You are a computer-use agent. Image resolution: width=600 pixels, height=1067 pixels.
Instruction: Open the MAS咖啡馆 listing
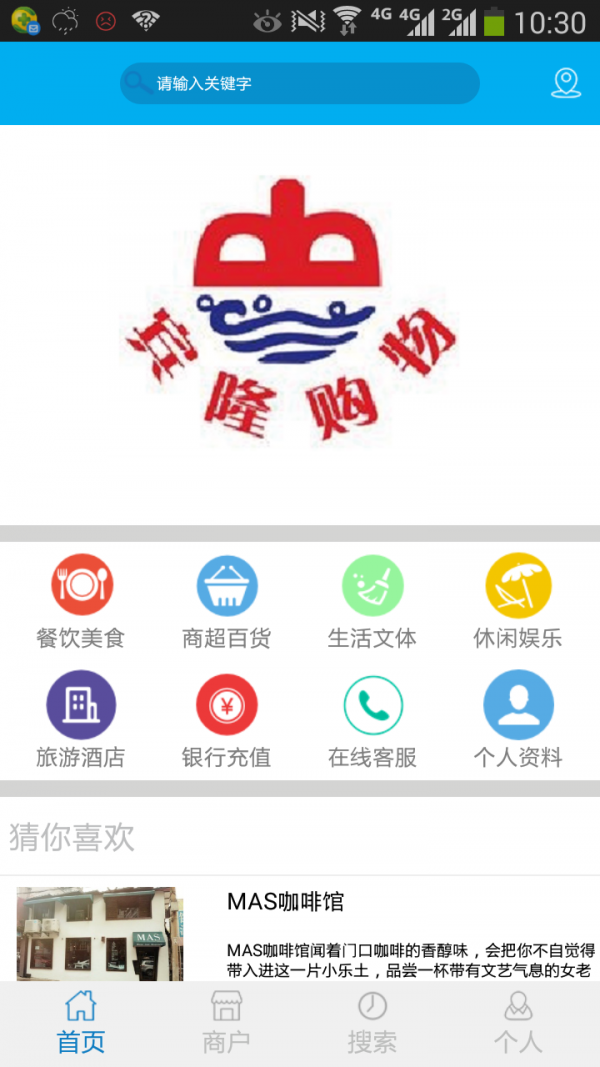[300, 930]
